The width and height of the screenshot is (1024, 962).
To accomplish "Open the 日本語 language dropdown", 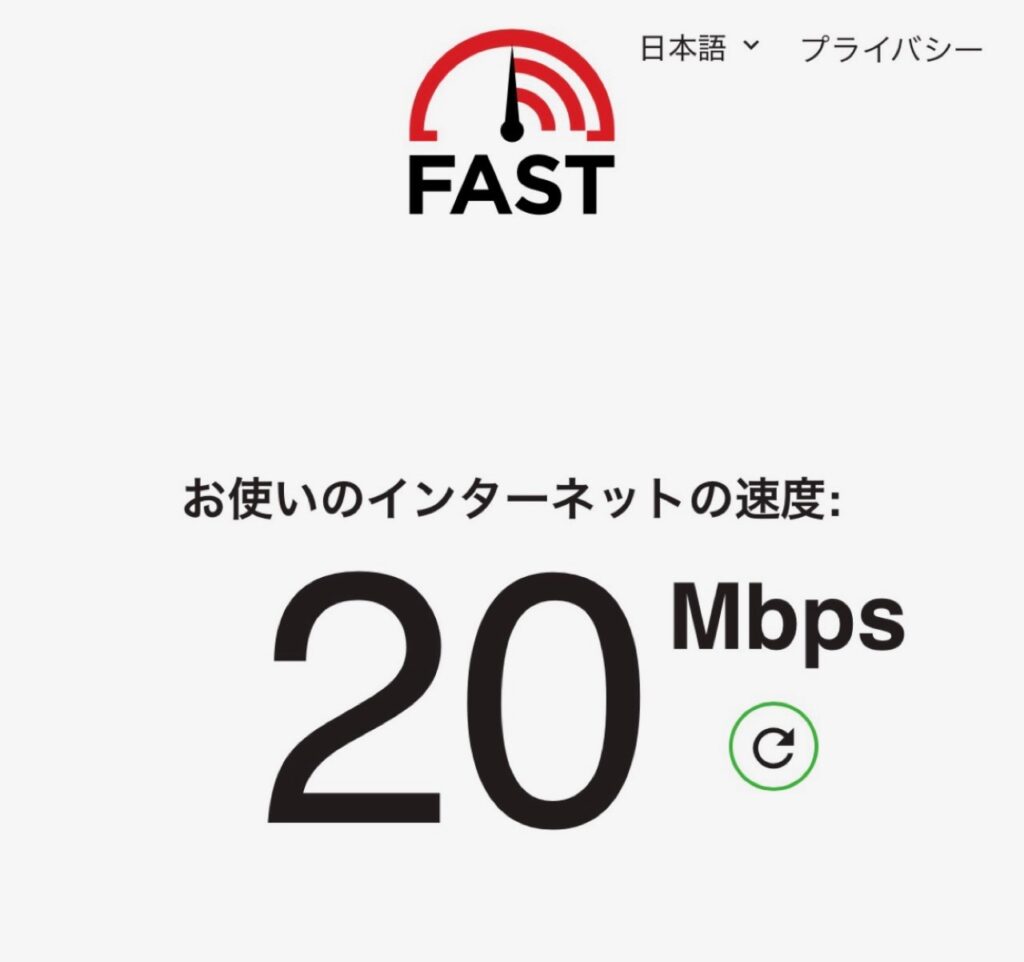I will [699, 49].
